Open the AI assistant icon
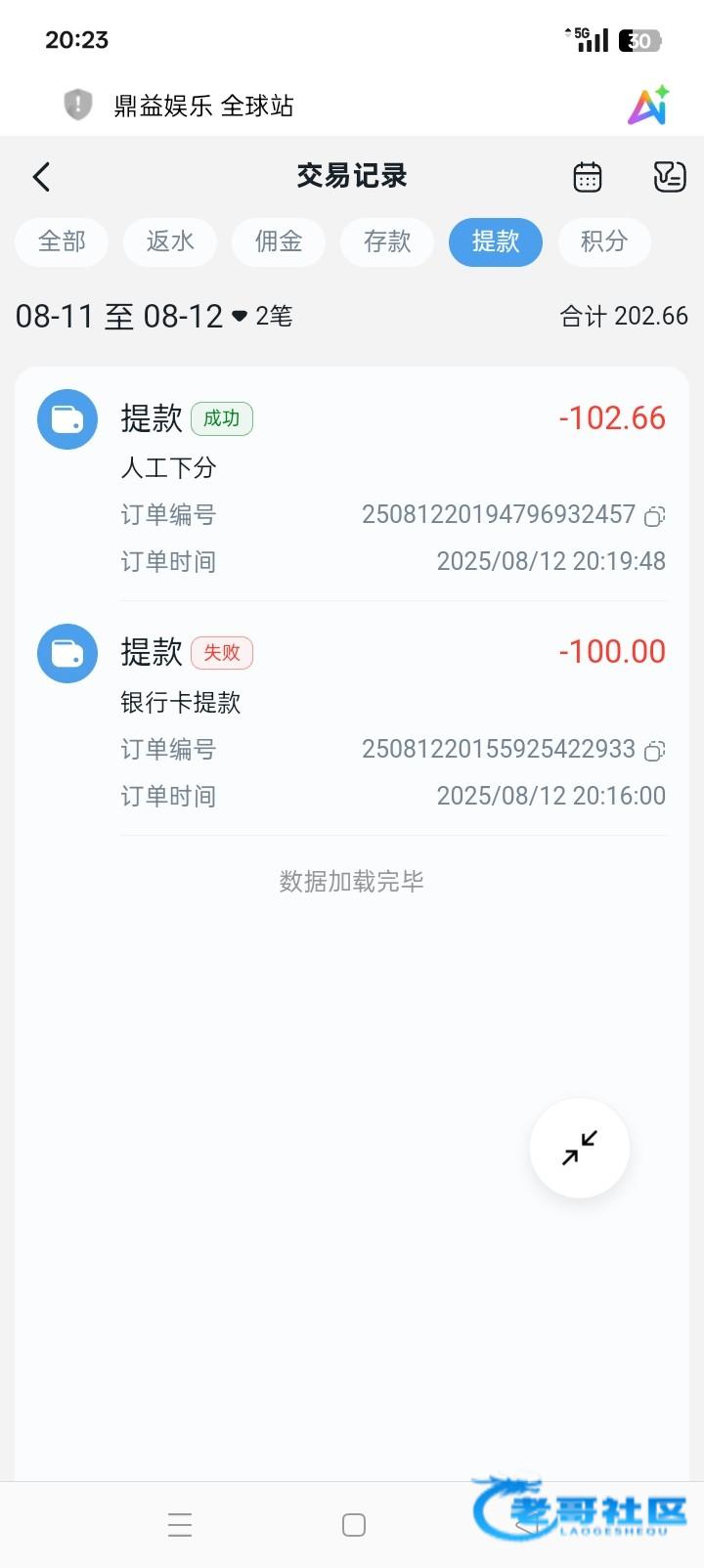Screen dimensions: 704x1568 point(647,106)
